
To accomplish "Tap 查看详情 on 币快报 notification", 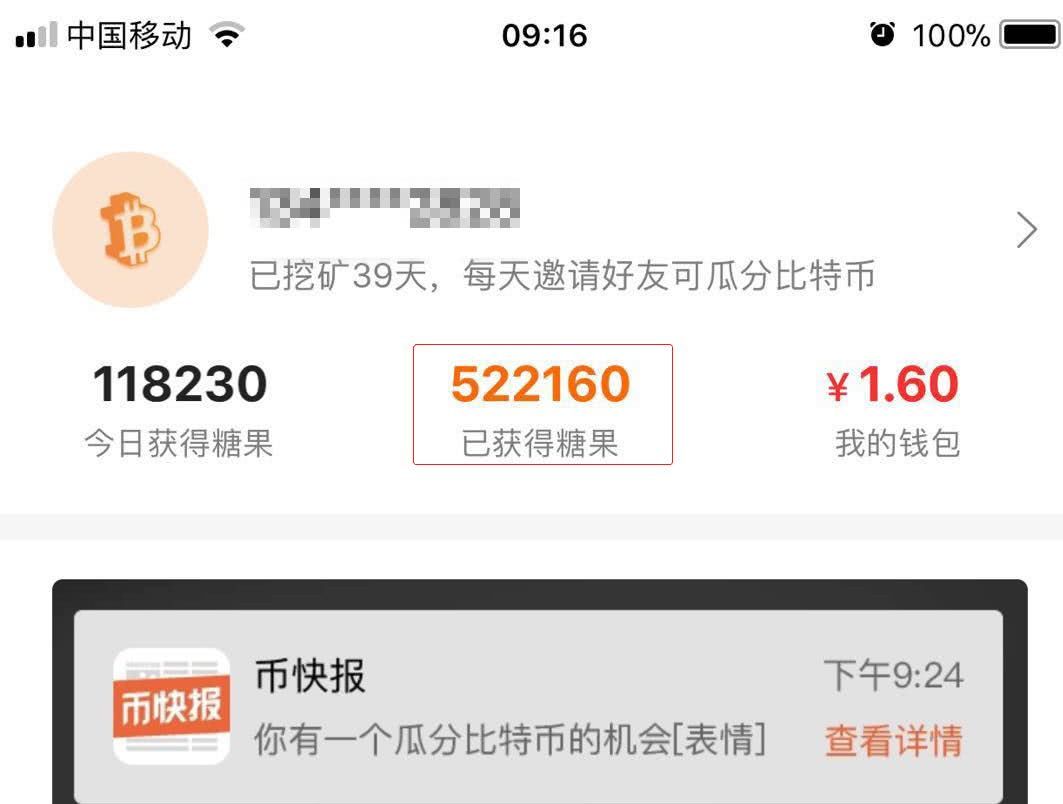I will tap(893, 741).
